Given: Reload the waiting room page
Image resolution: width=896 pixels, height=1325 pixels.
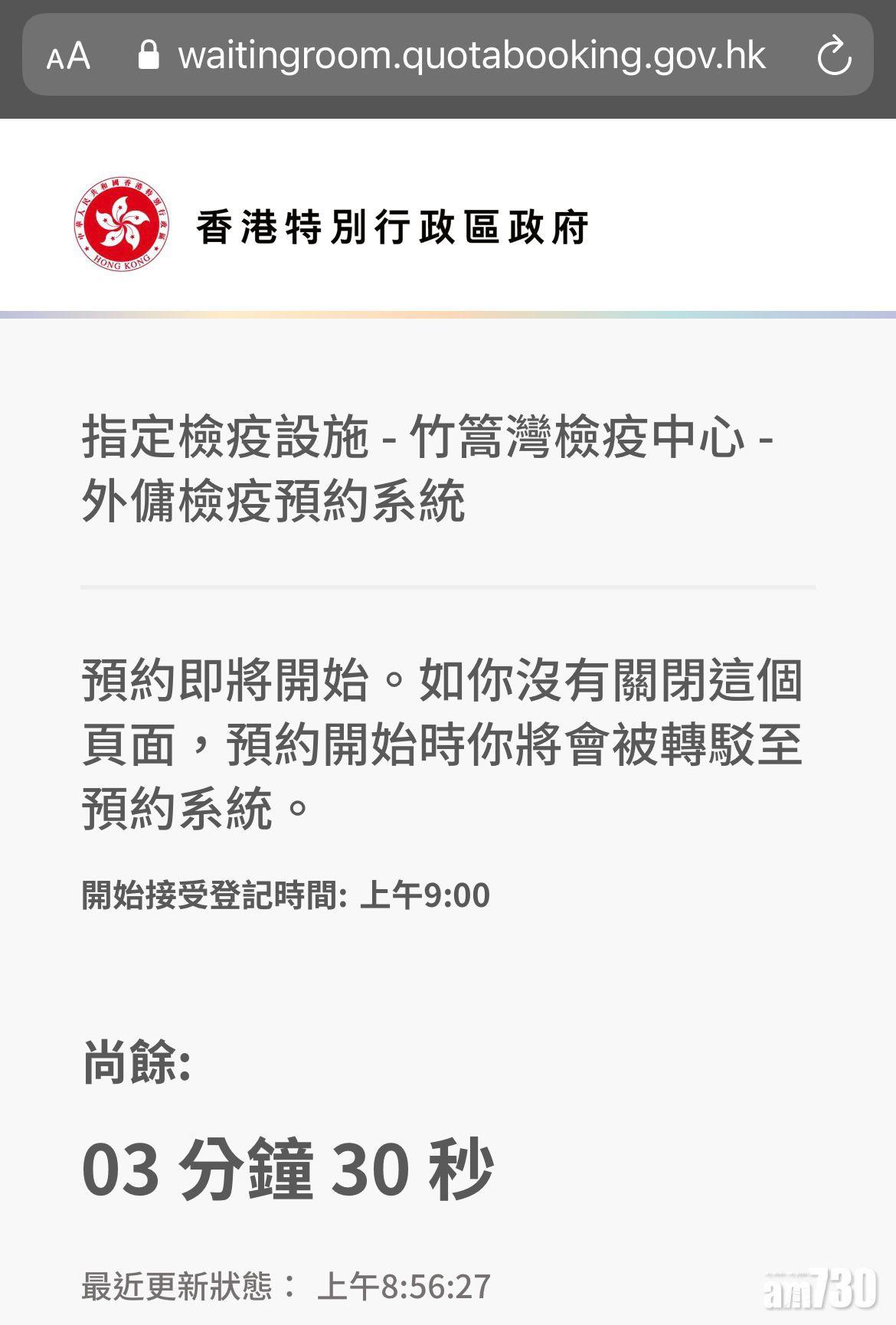Looking at the screenshot, I should coord(833,56).
